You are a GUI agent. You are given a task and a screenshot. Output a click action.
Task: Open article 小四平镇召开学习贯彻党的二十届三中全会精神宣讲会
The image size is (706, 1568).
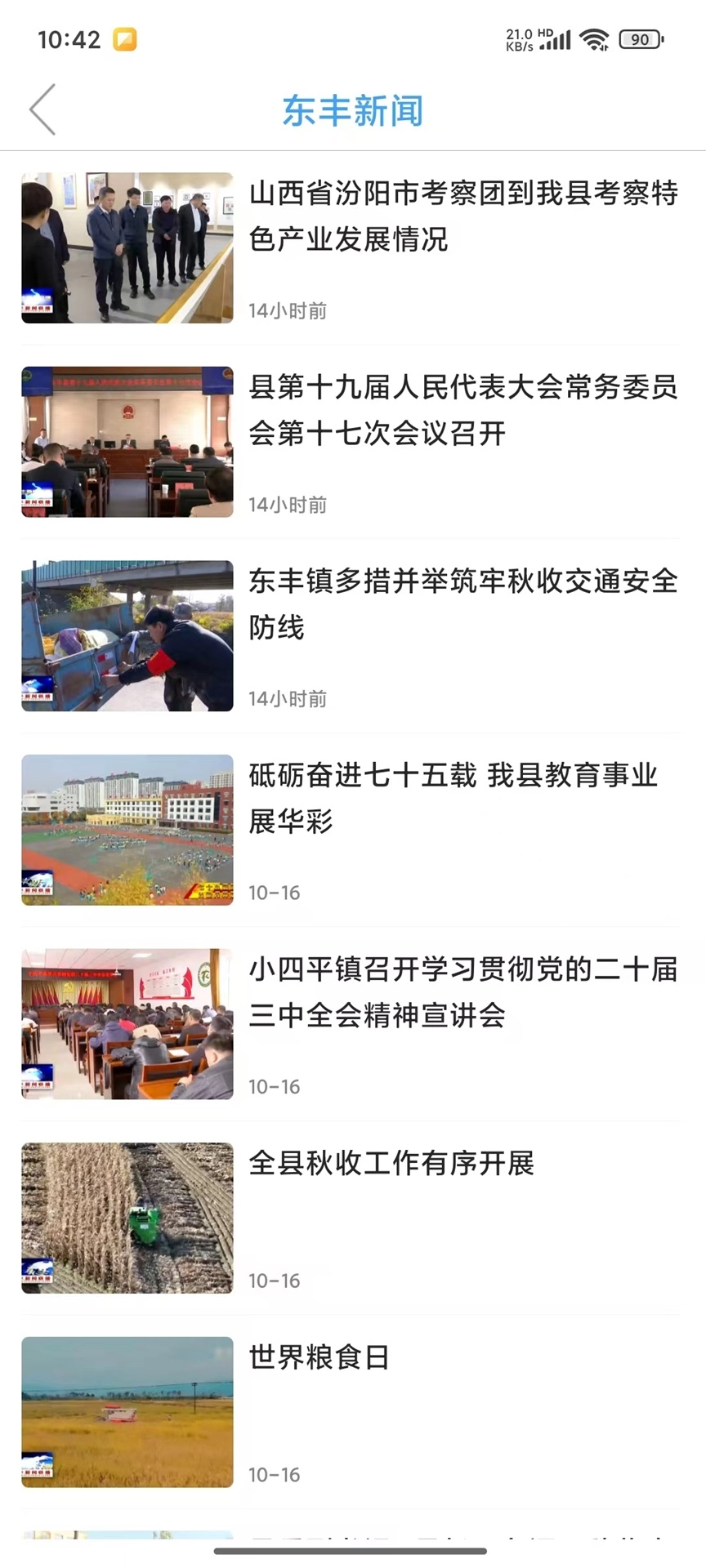[462, 993]
